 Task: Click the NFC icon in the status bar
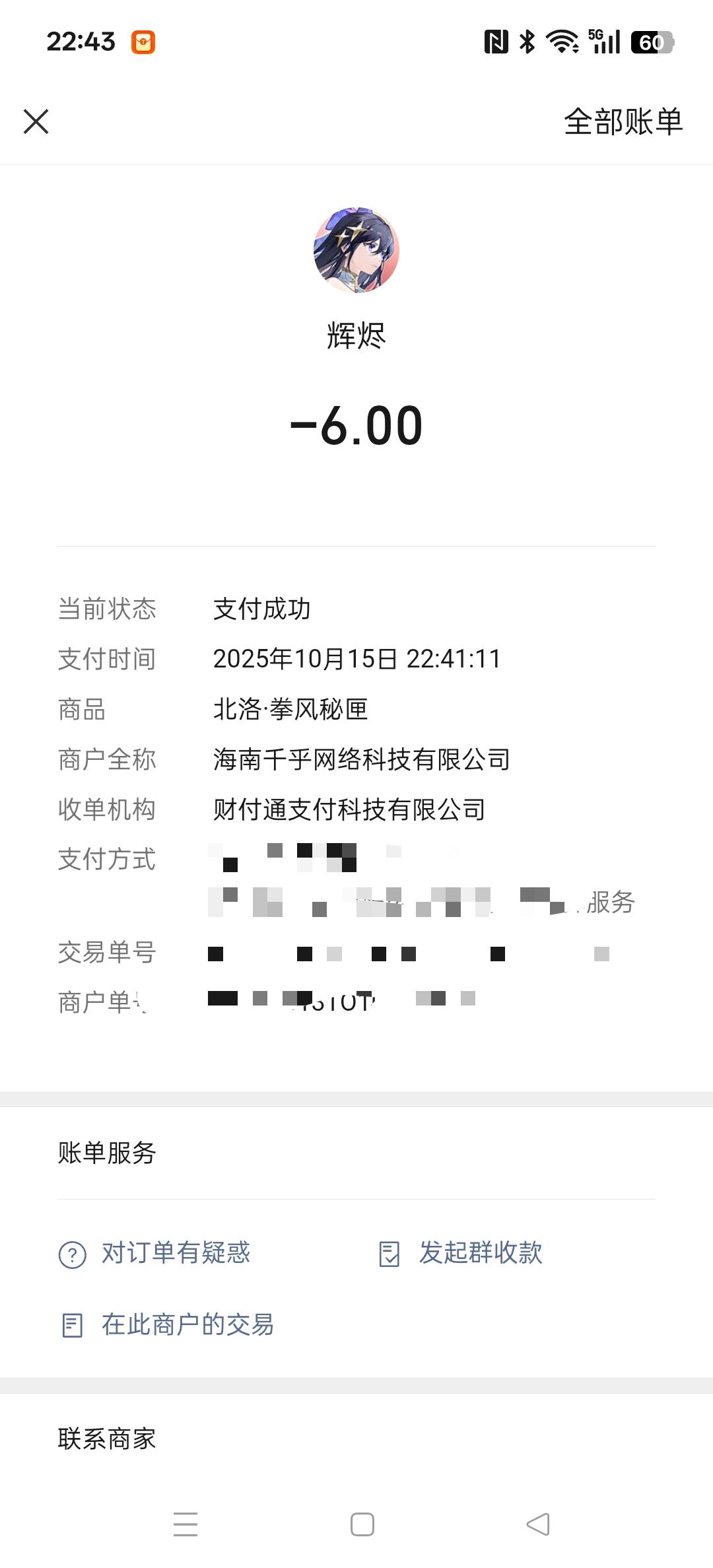click(496, 42)
